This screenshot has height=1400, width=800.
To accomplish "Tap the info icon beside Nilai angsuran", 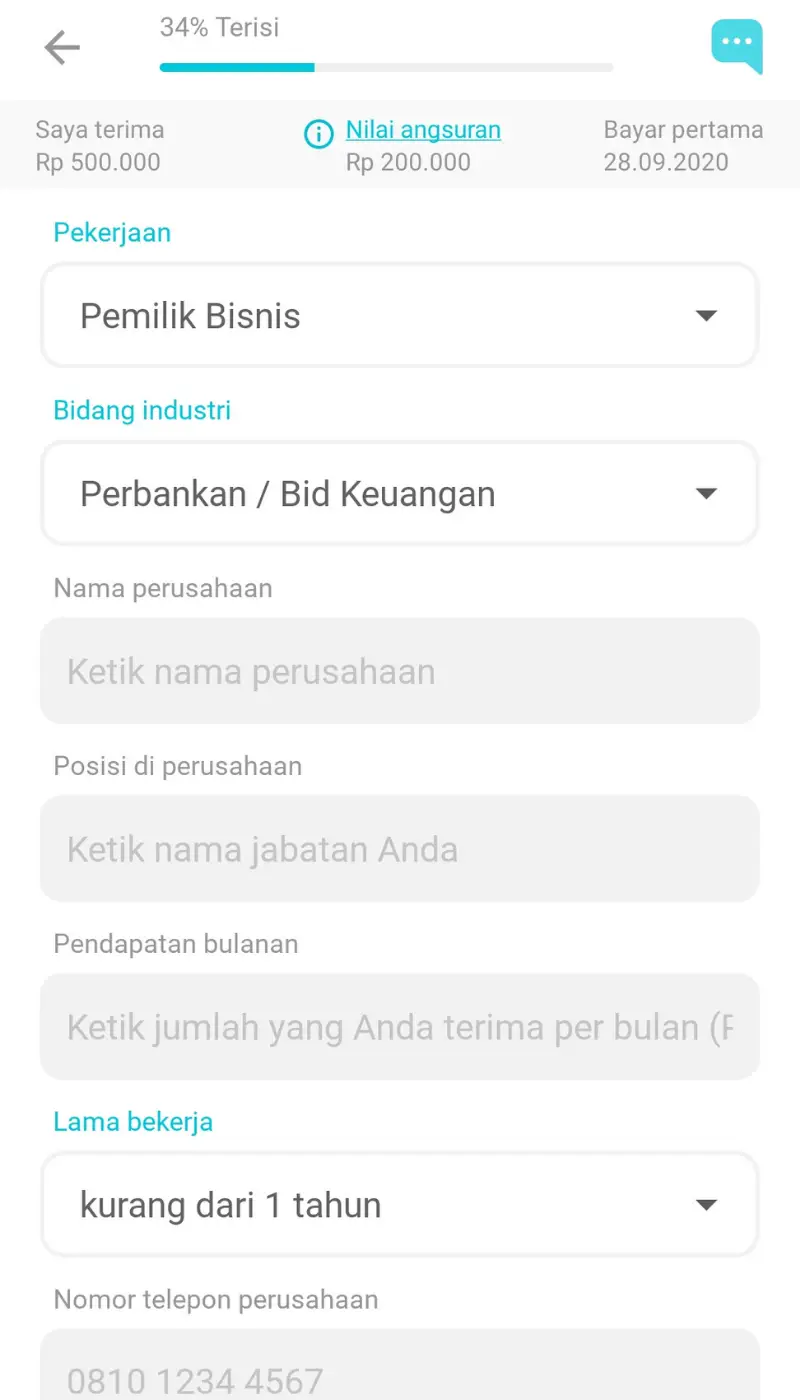I will point(318,133).
